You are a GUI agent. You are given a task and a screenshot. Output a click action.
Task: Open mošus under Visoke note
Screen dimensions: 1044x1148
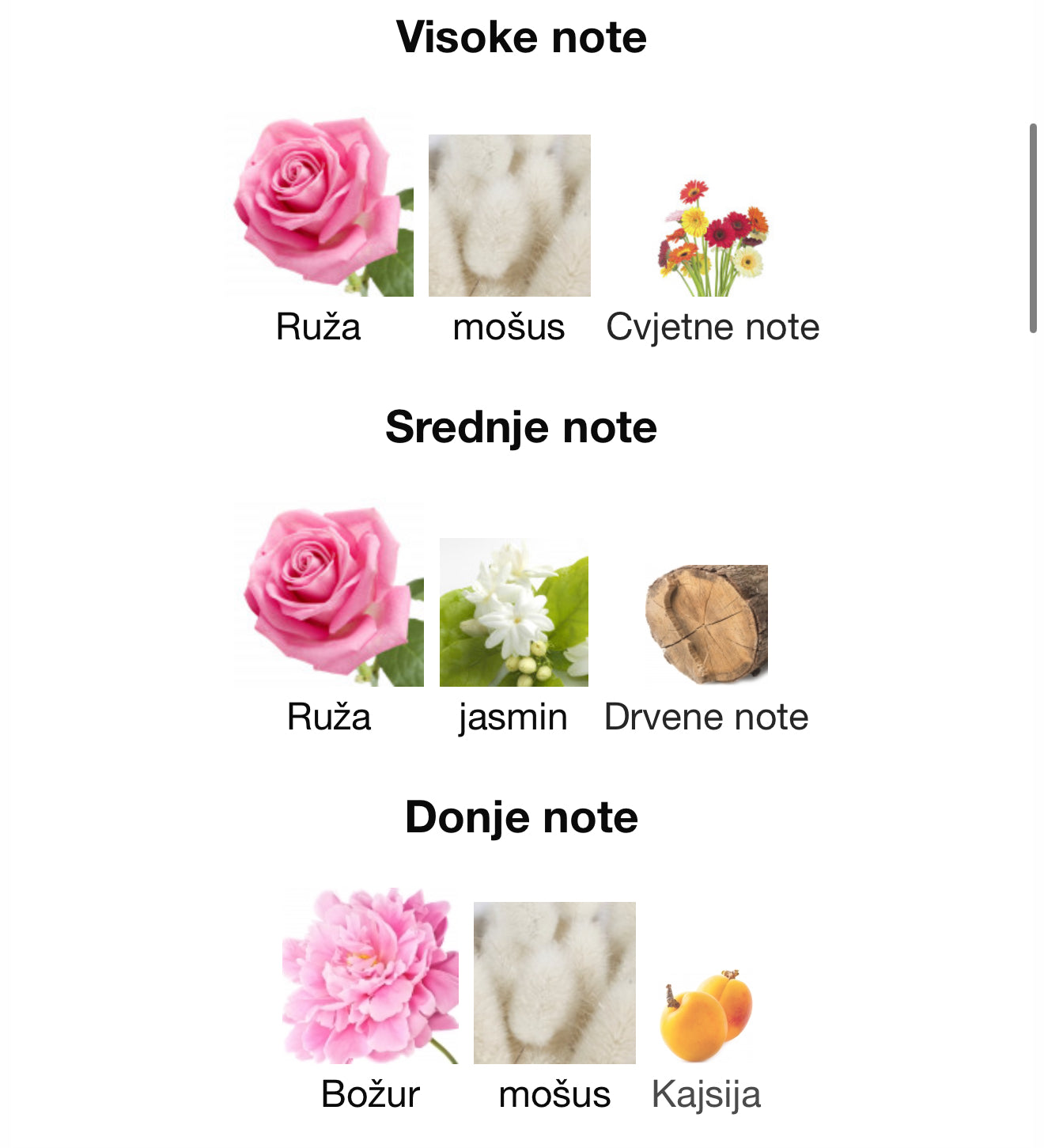click(509, 215)
